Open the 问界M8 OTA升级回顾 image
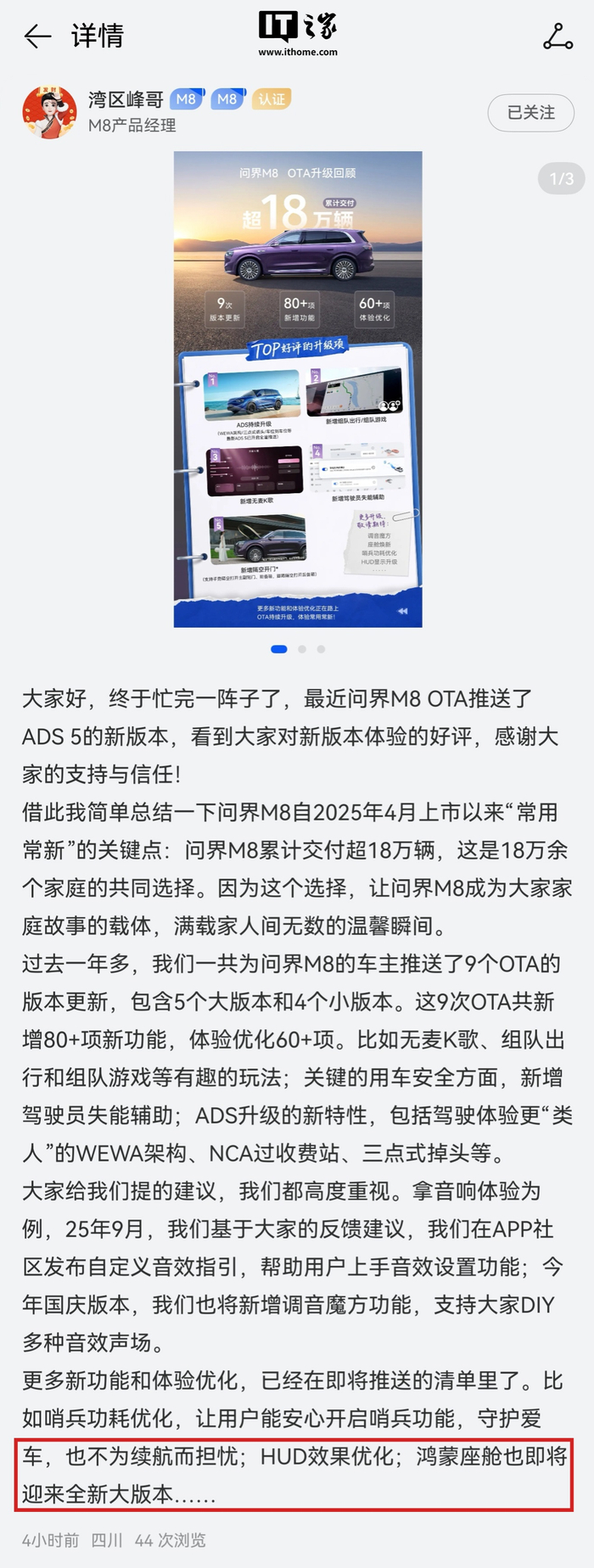This screenshot has height=1568, width=594. (x=298, y=389)
